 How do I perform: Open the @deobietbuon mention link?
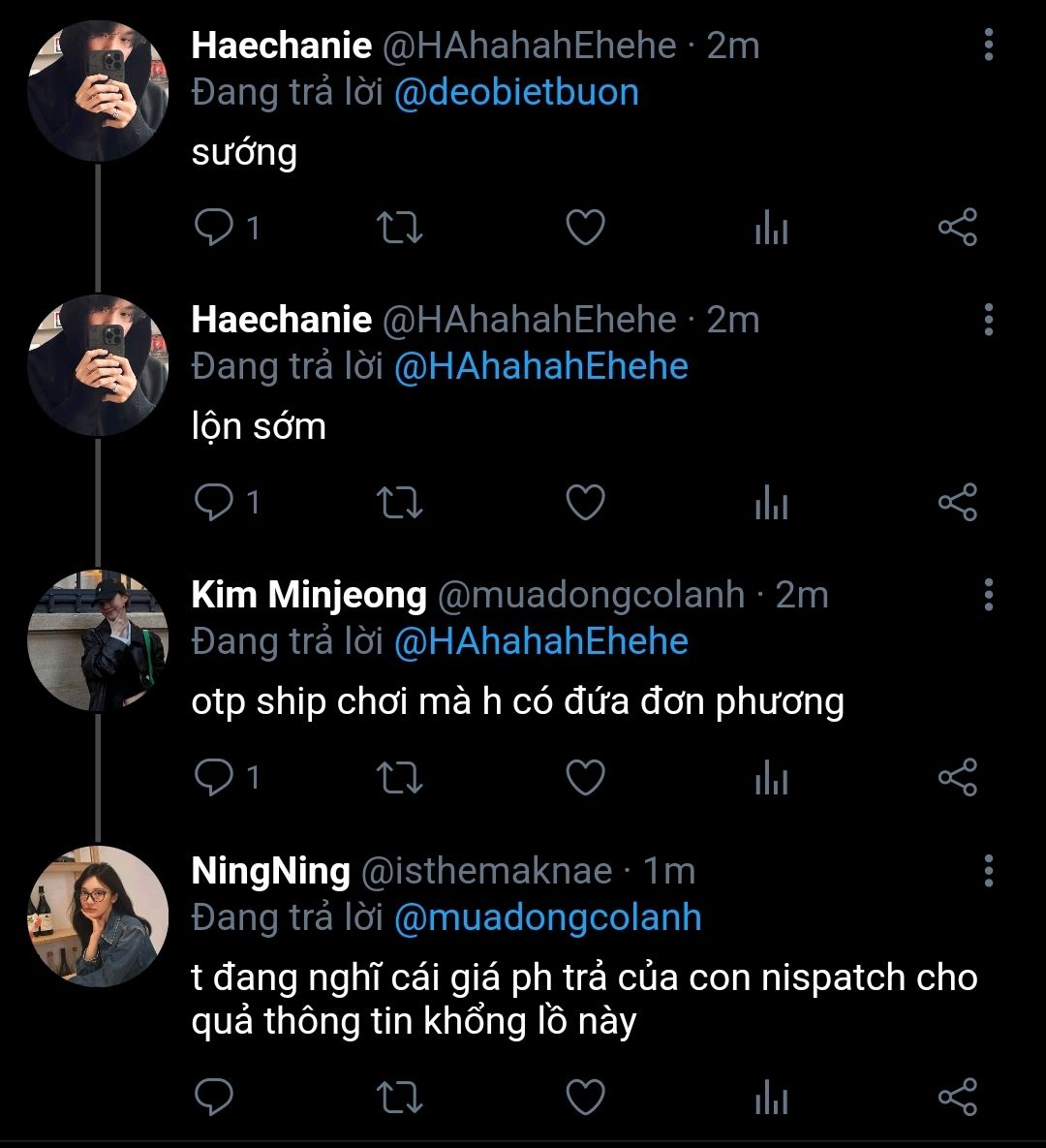pyautogui.click(x=516, y=92)
